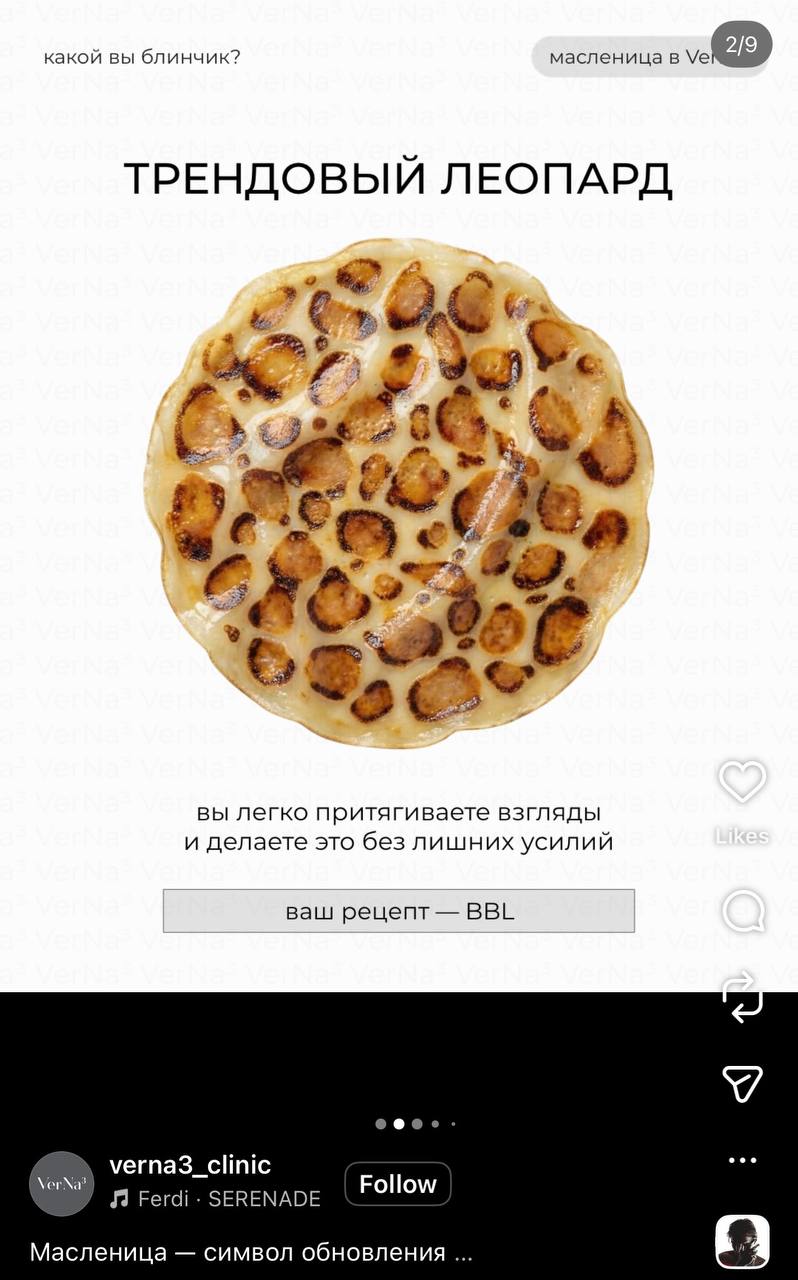Repost this carousel post
798x1280 pixels.
[742, 998]
